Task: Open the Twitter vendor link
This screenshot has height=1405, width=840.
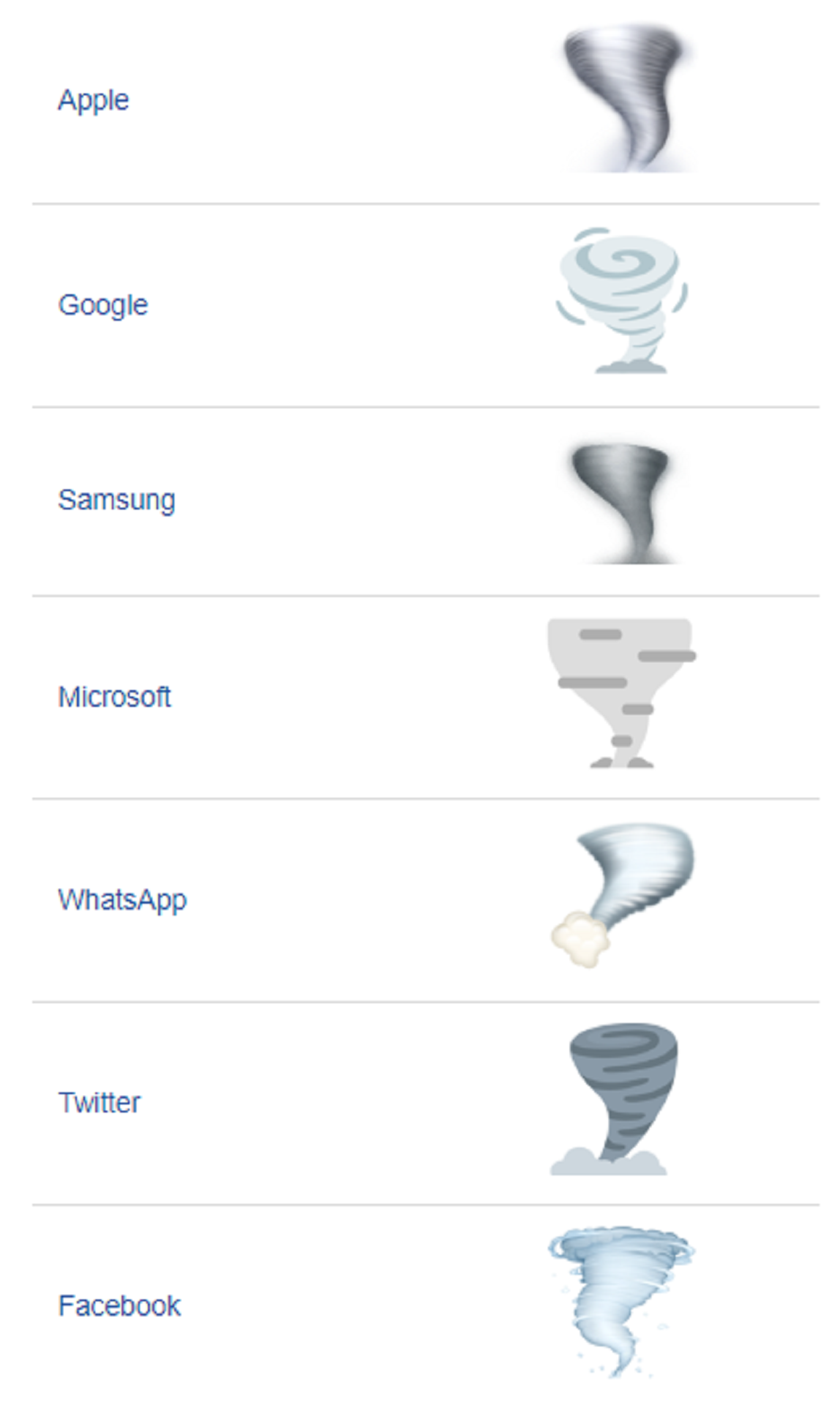Action: click(99, 1103)
